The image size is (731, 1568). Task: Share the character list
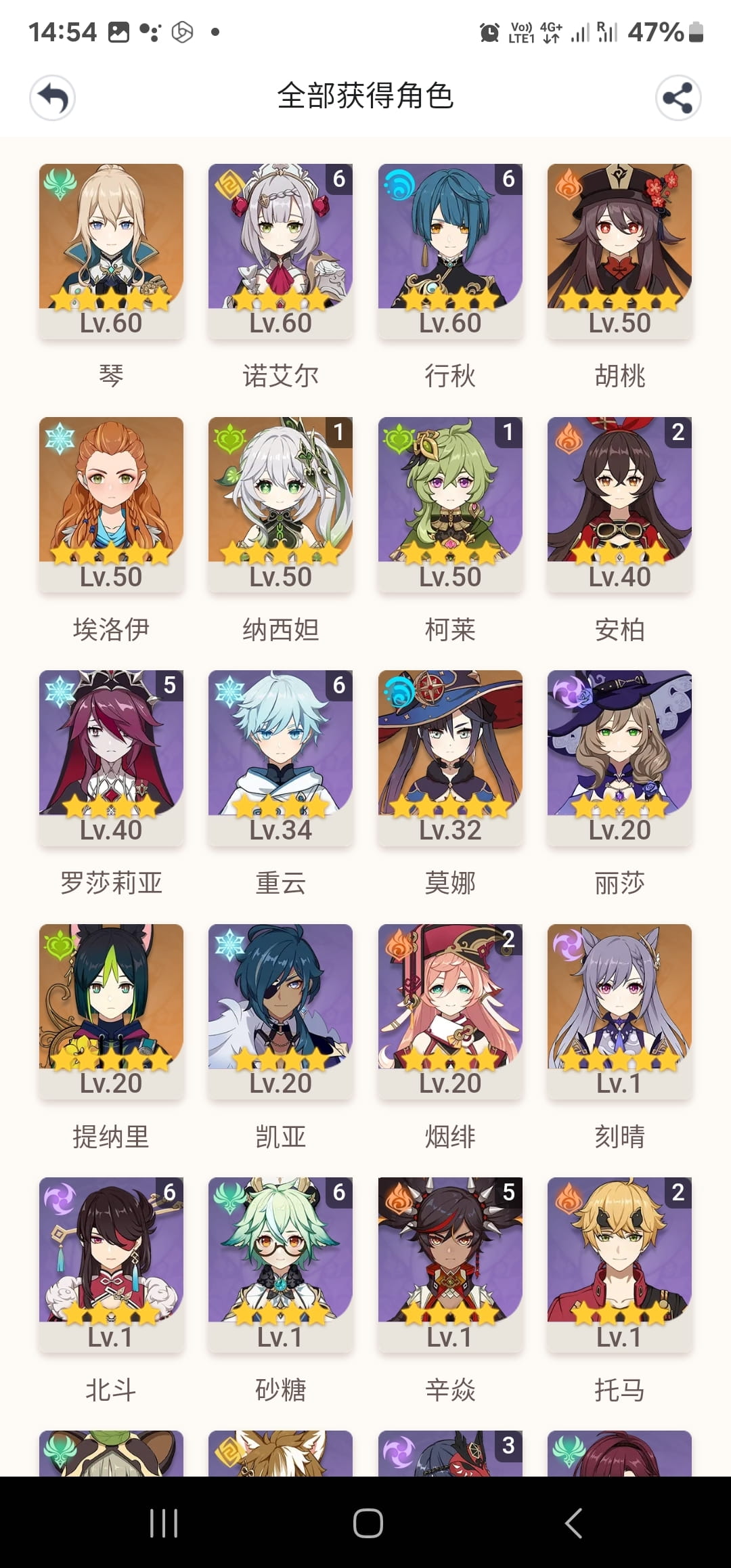point(678,98)
